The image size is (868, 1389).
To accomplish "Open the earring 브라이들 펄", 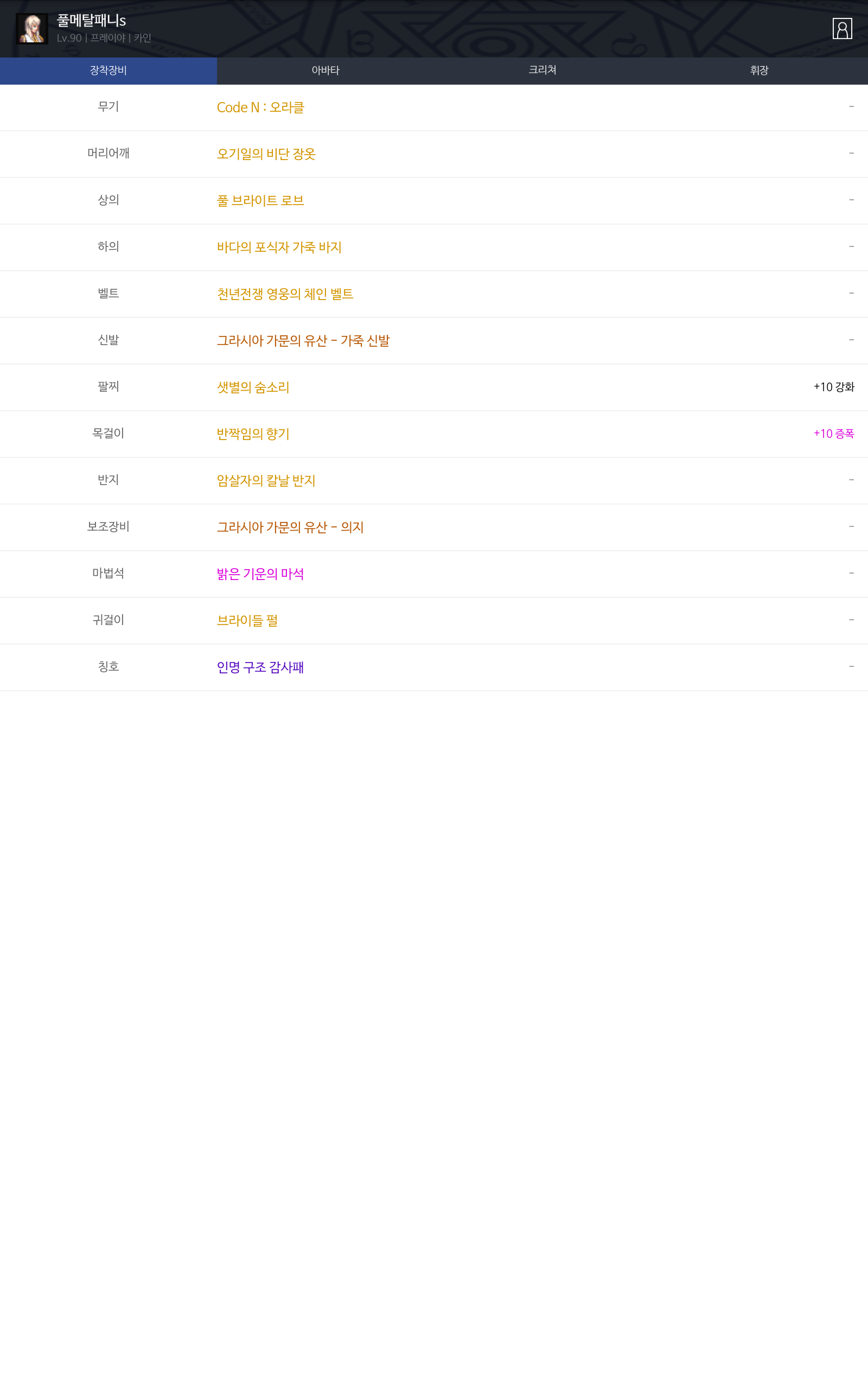I will [x=247, y=621].
